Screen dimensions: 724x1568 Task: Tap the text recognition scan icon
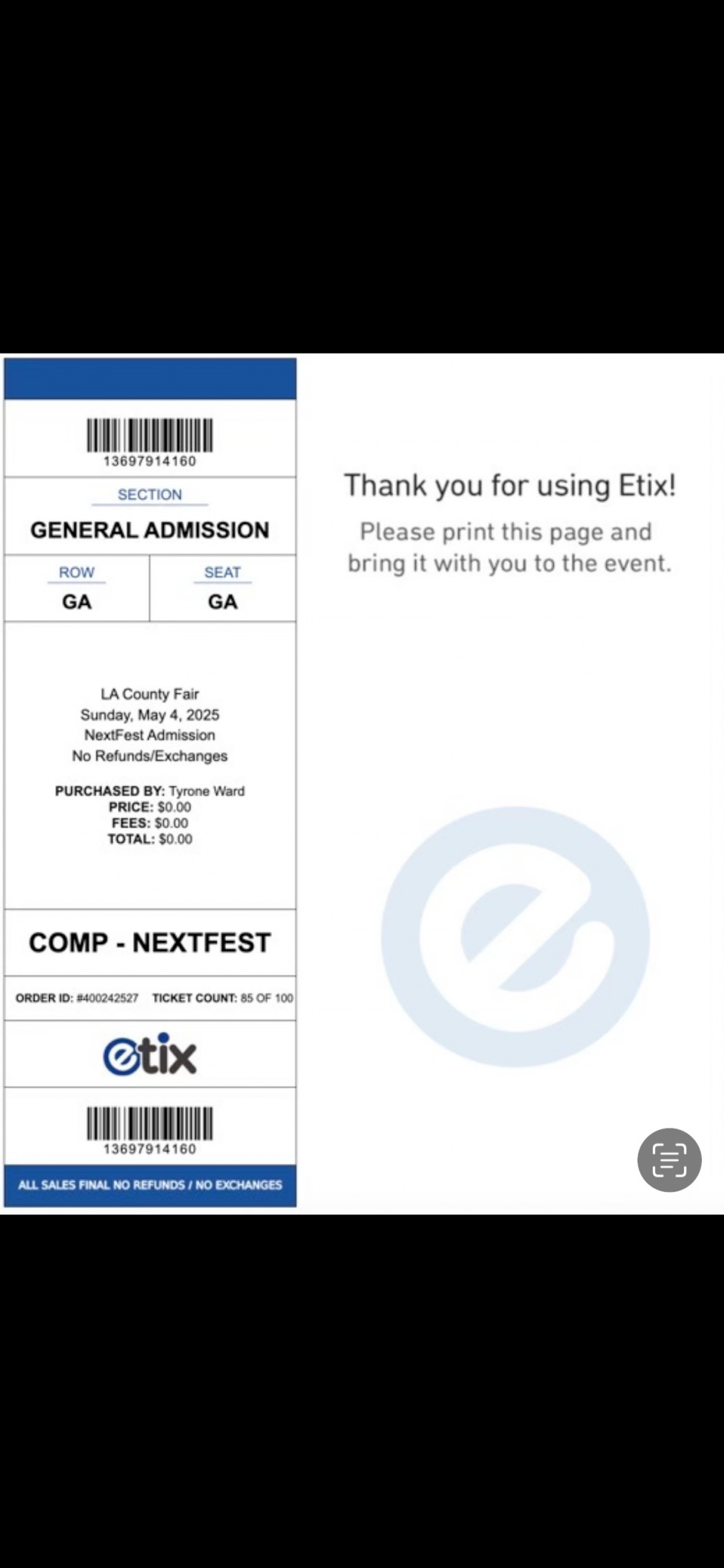point(669,1160)
